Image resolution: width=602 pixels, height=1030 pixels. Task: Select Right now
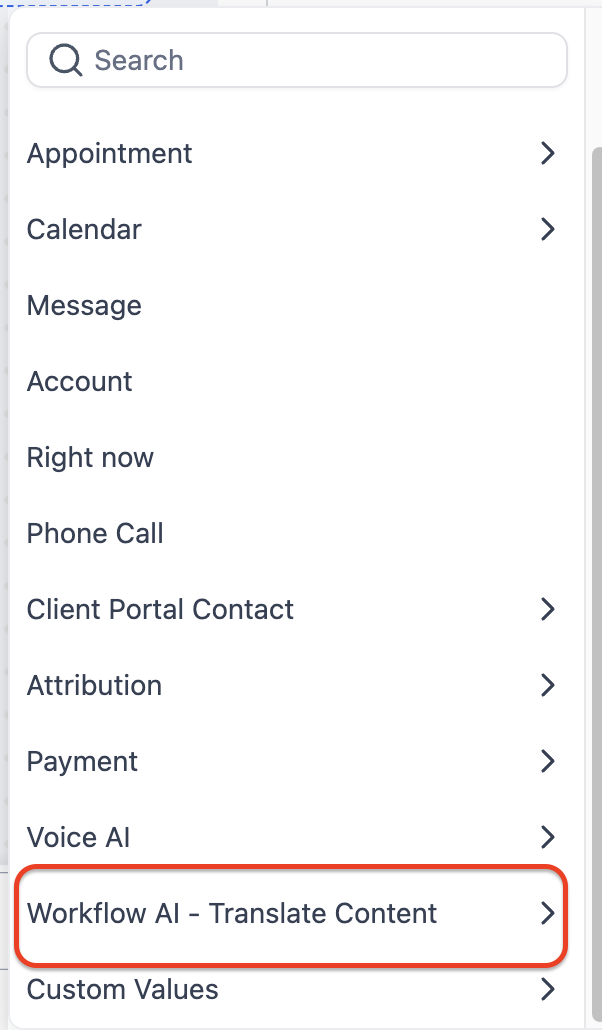click(x=291, y=457)
